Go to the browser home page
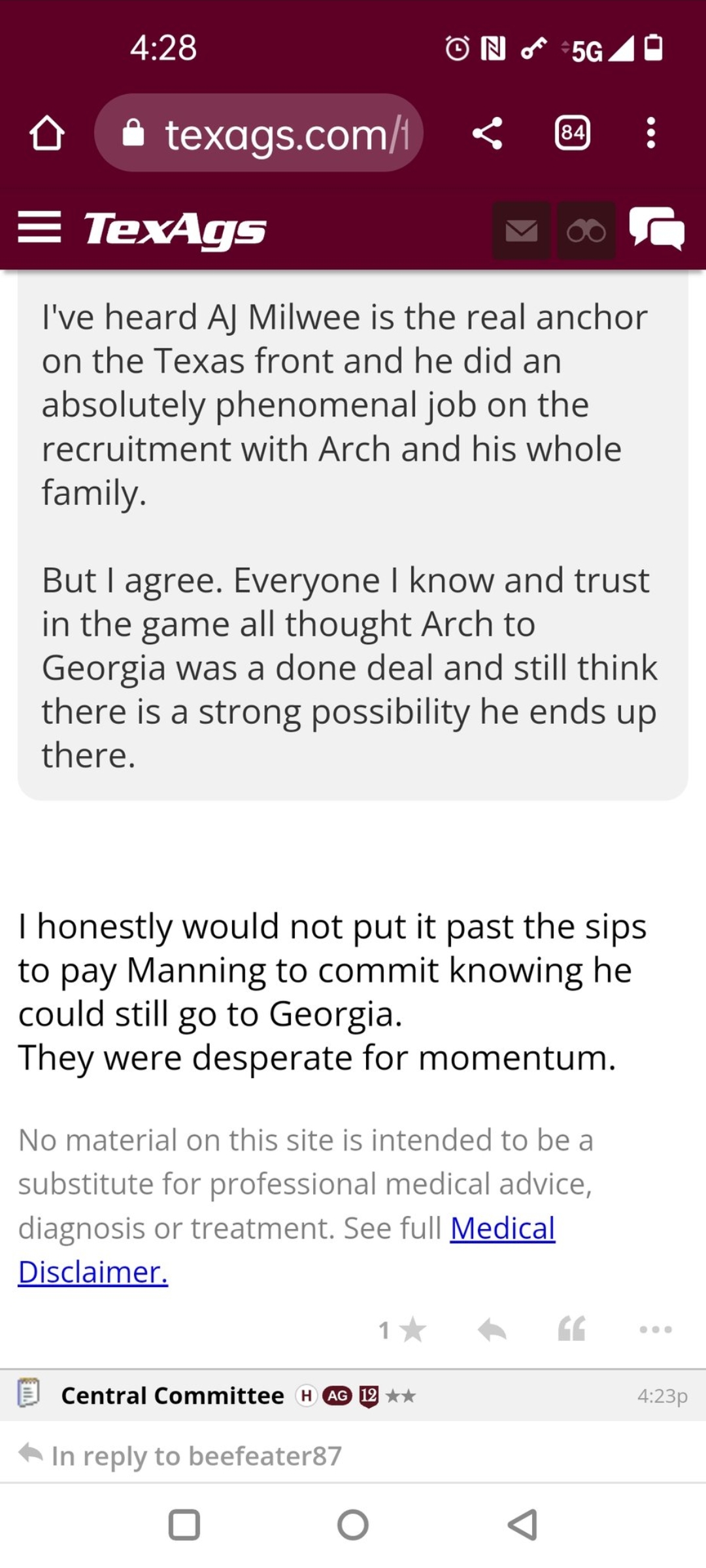This screenshot has width=706, height=1568. [x=46, y=133]
